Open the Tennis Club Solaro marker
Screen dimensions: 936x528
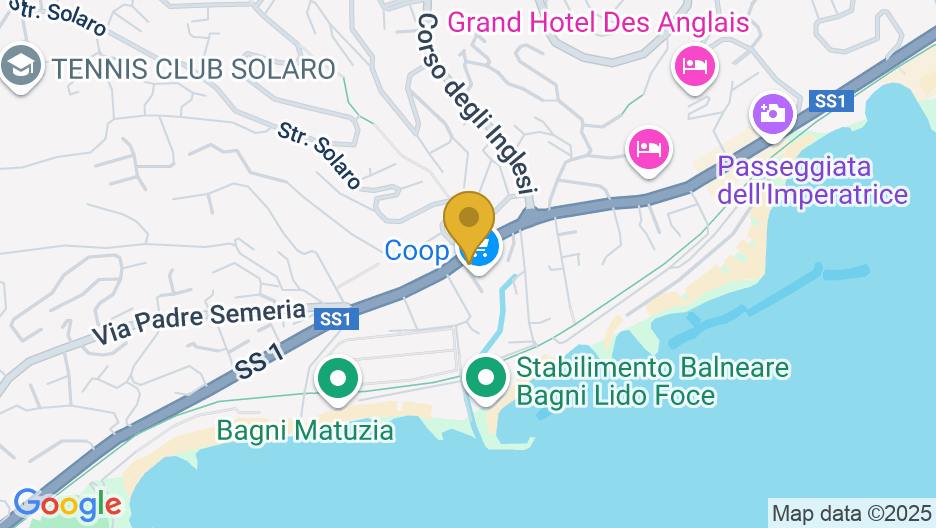(x=21, y=68)
